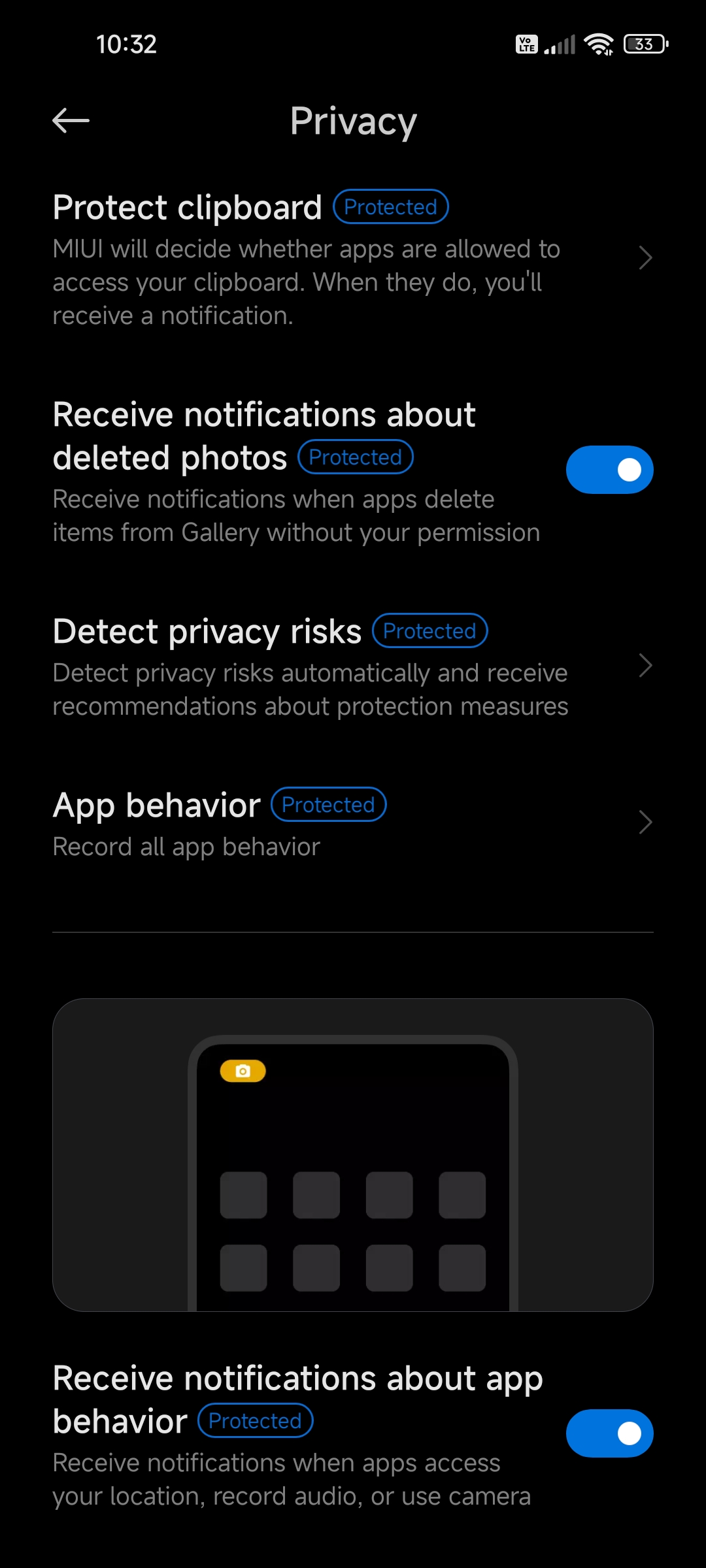Open the App behavior row
This screenshot has height=1568, width=706.
click(353, 823)
